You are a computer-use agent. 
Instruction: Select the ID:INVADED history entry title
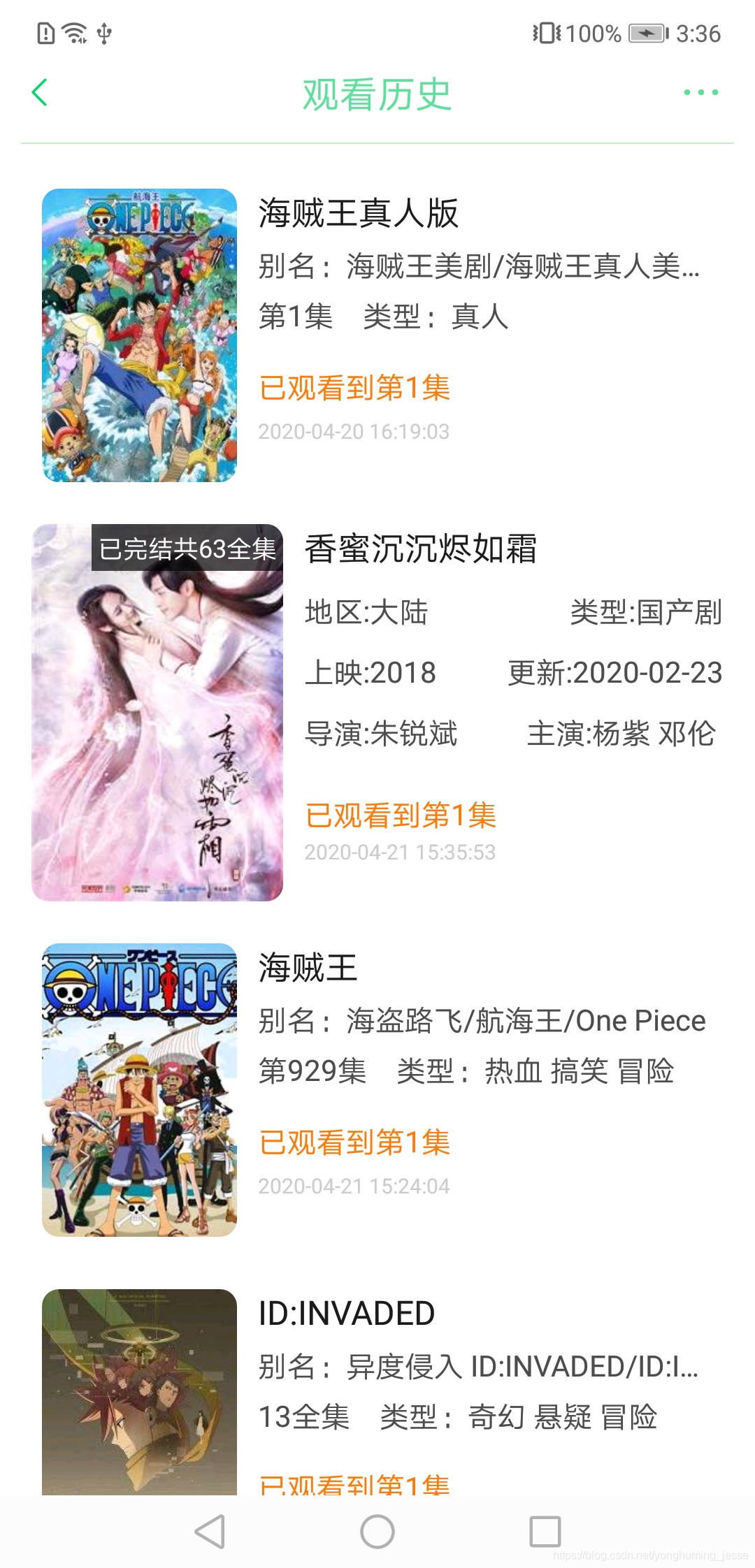(x=347, y=1313)
